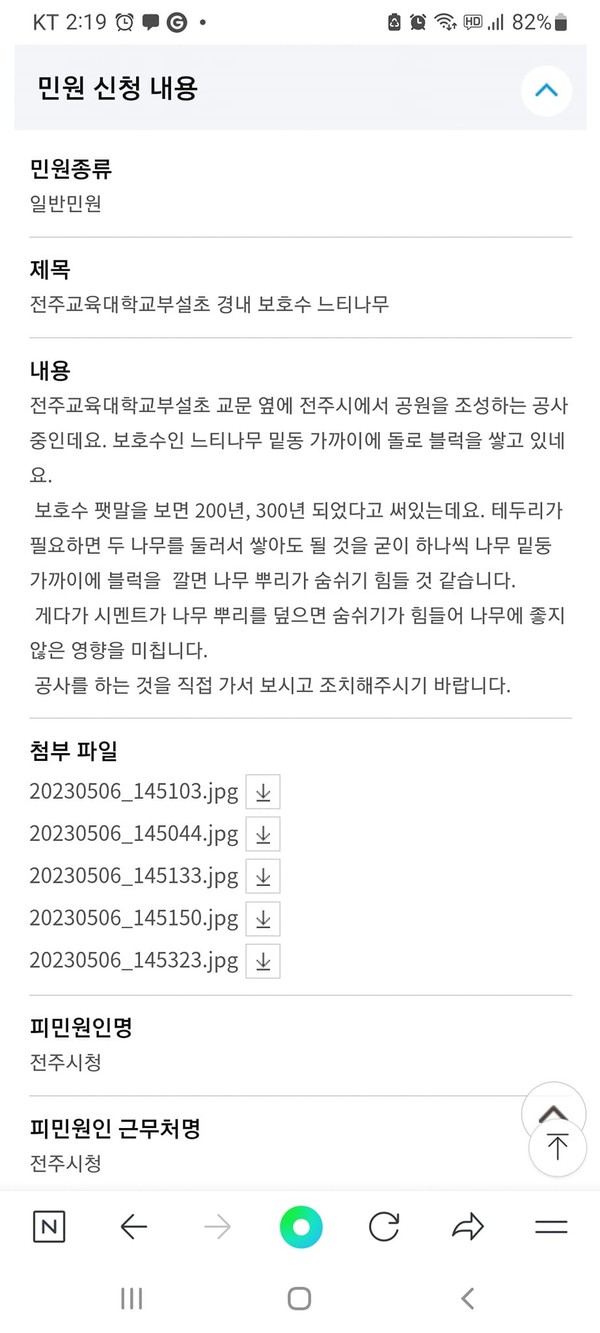Download 20230506_145150.jpg attachment

263,918
